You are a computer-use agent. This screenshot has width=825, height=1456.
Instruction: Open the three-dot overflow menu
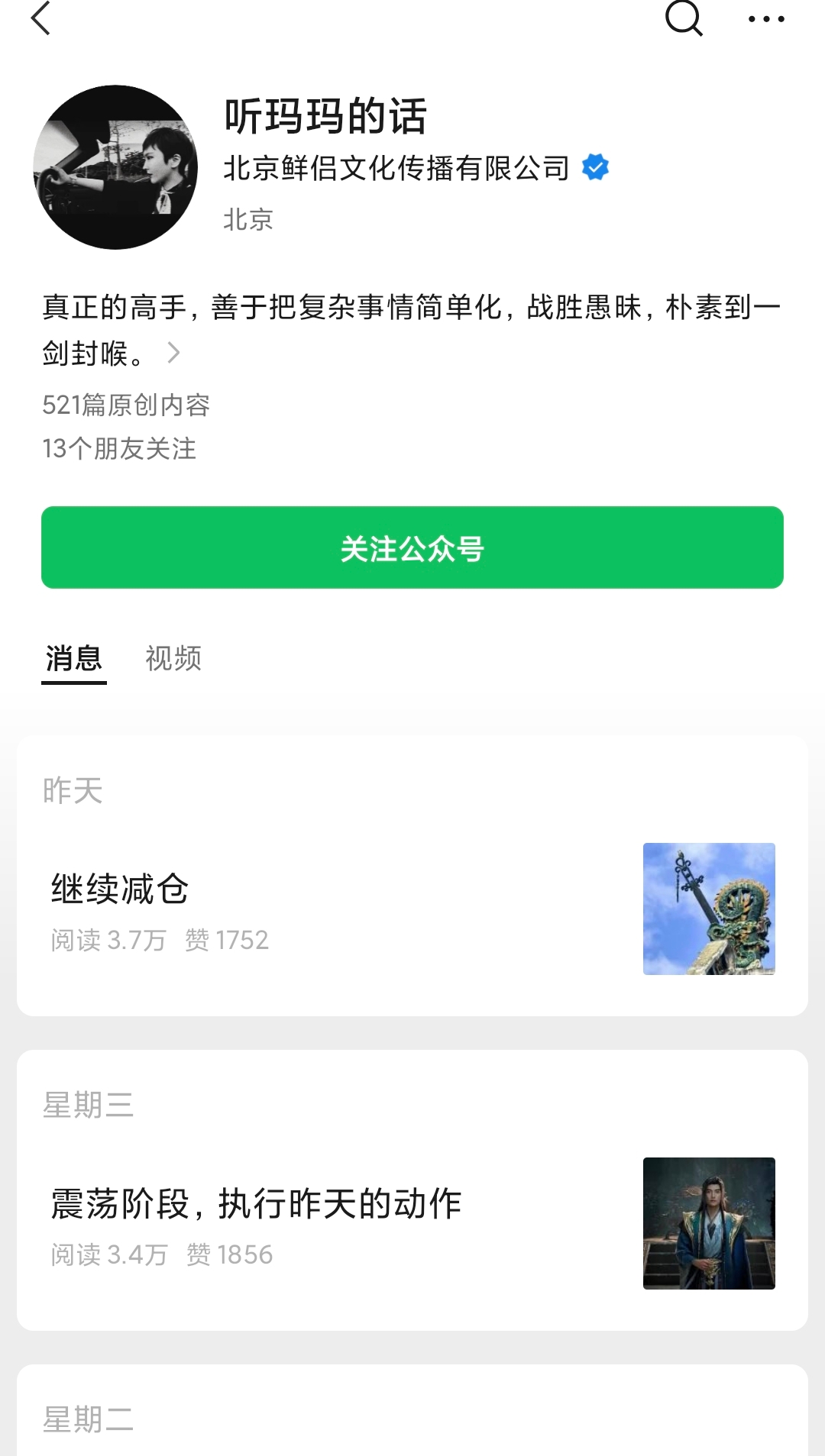coord(766,19)
